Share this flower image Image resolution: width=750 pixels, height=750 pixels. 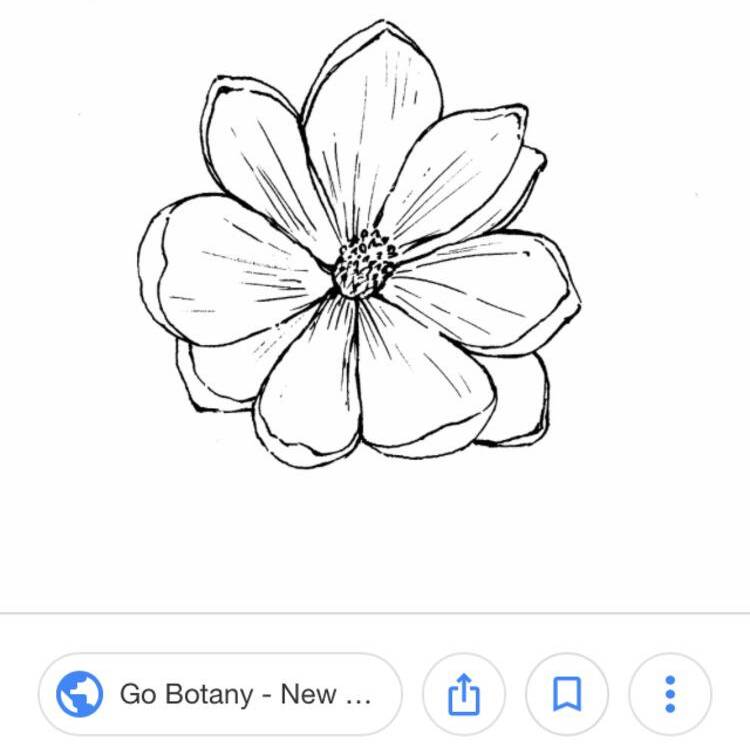point(463,694)
